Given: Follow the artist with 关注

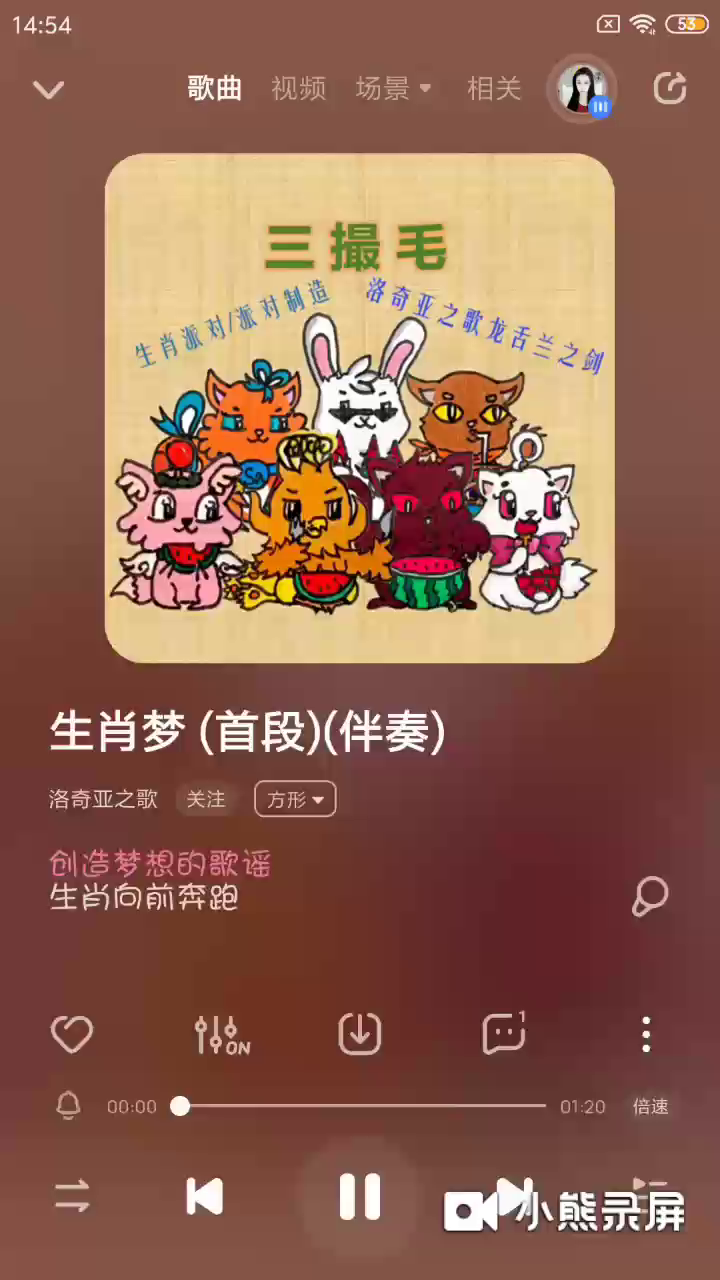Looking at the screenshot, I should point(206,799).
